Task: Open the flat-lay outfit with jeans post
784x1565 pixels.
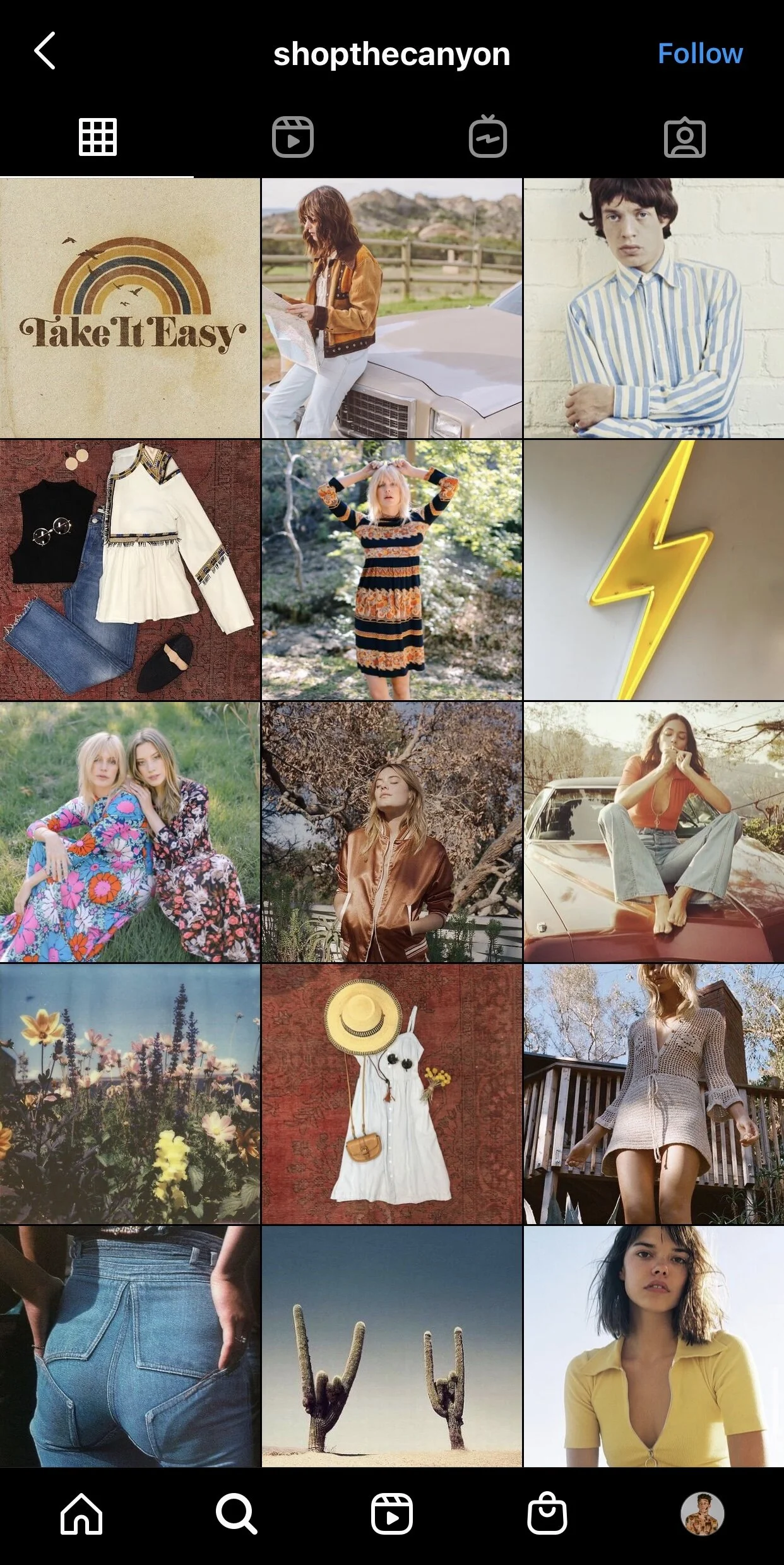Action: tap(129, 570)
